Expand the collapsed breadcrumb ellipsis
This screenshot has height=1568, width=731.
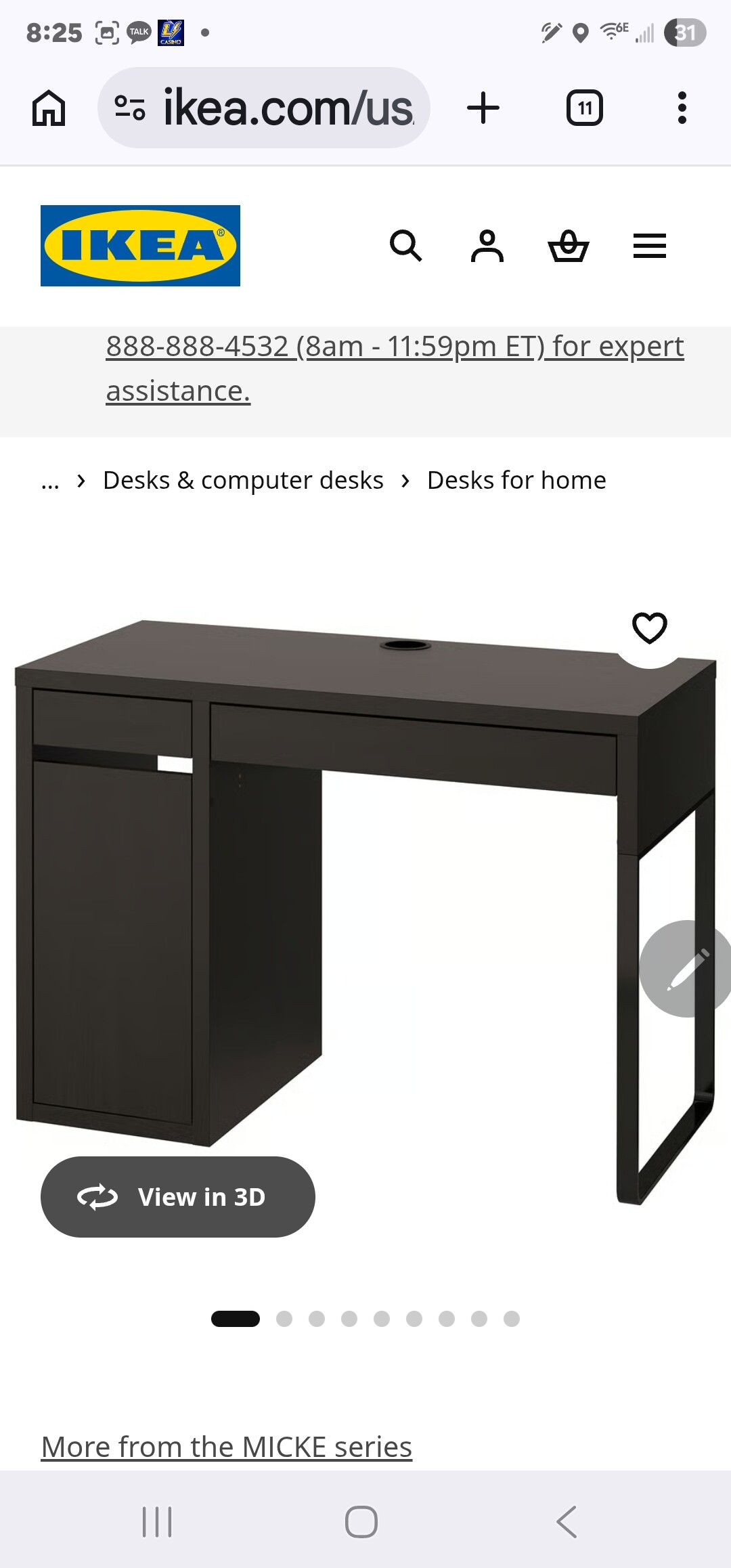point(50,481)
